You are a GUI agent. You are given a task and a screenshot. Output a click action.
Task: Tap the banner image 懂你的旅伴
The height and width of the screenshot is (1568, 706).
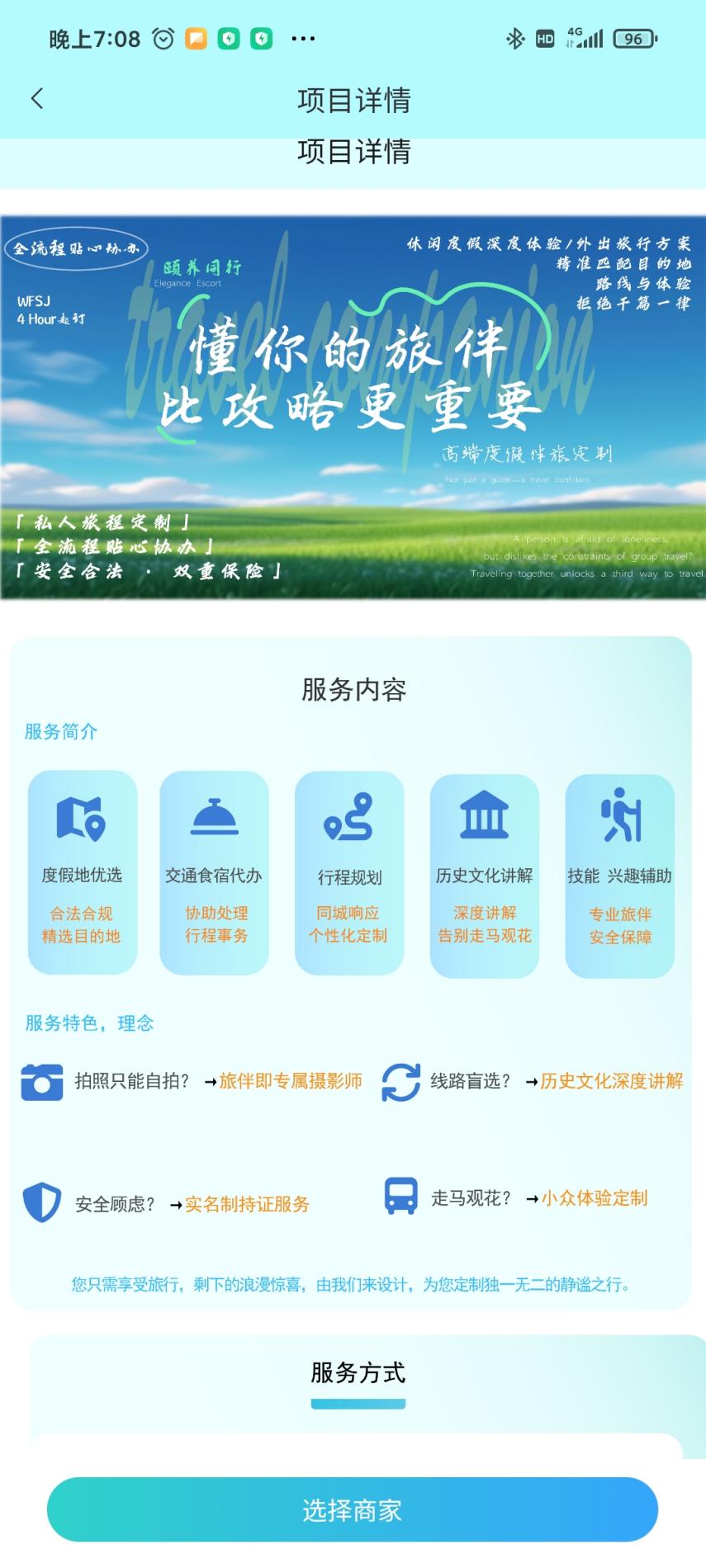353,404
